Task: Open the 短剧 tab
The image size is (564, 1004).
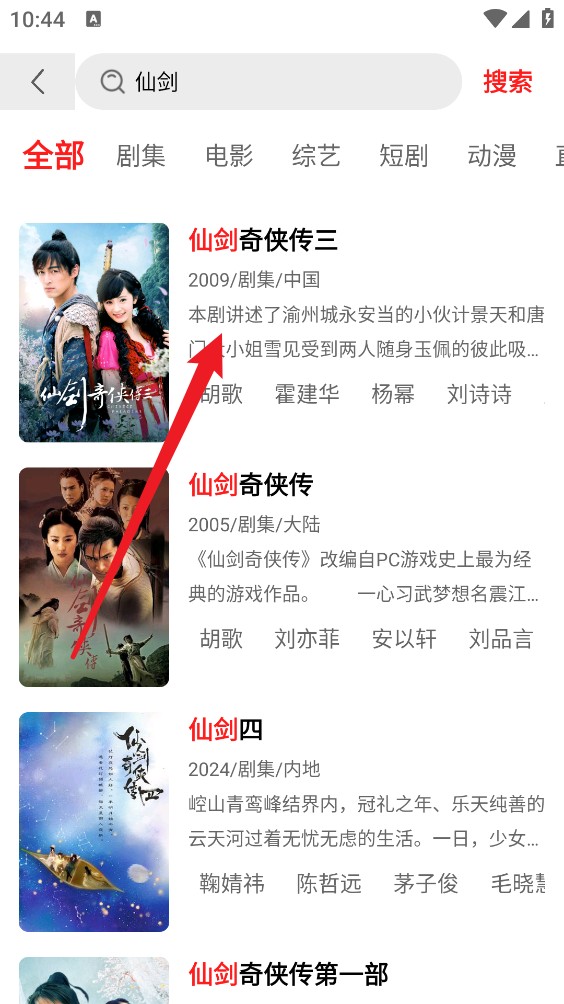Action: [x=403, y=156]
